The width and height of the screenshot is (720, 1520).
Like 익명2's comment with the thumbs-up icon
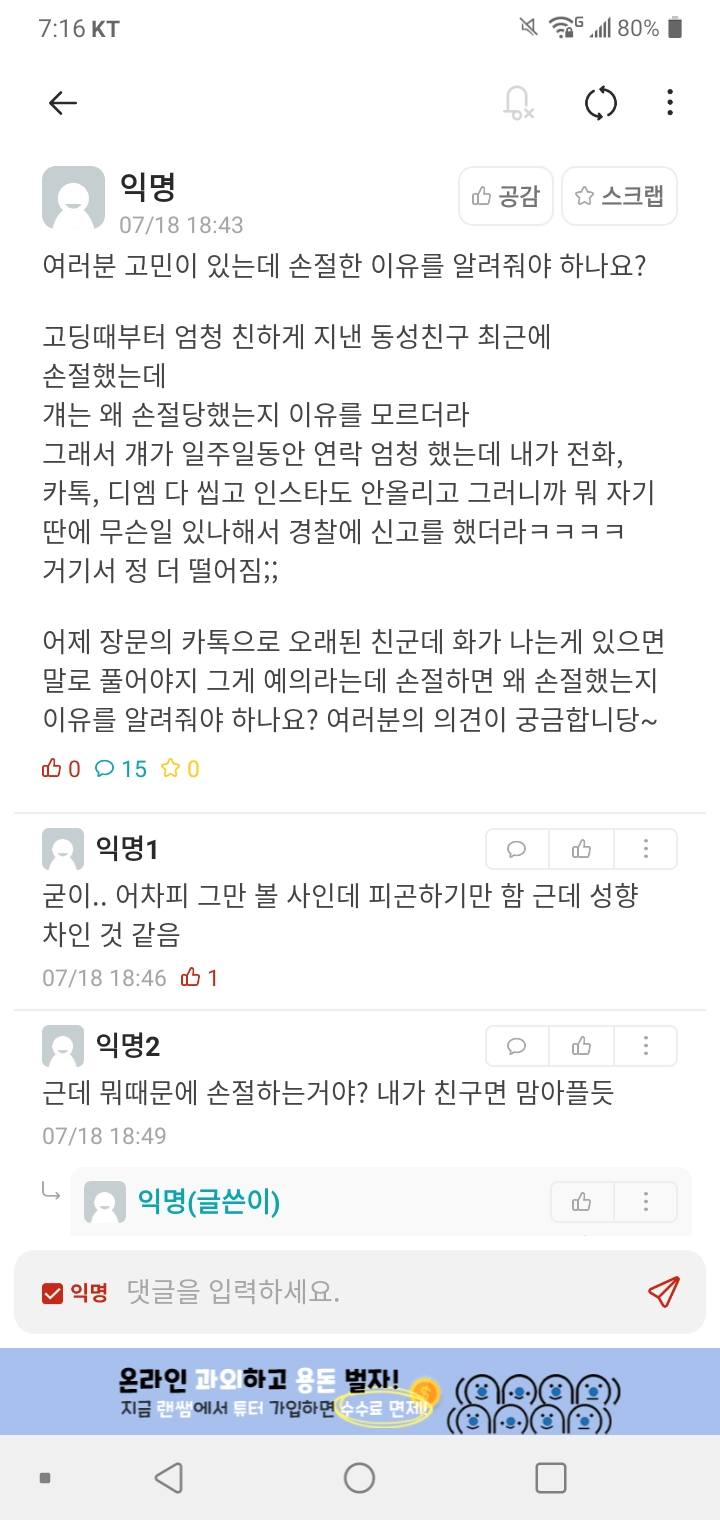[581, 1045]
